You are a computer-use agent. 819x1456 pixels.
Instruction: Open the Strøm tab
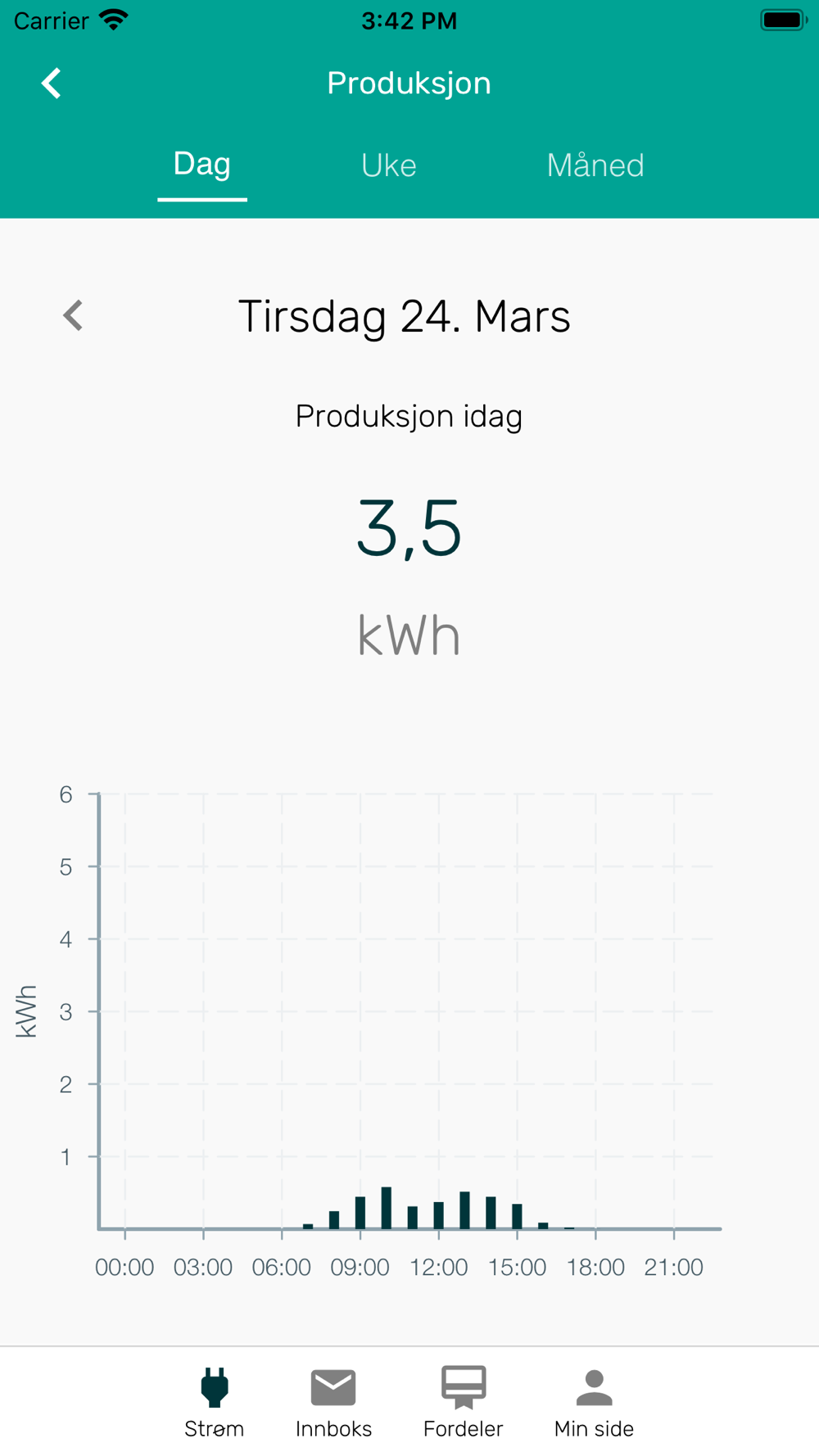click(215, 1403)
